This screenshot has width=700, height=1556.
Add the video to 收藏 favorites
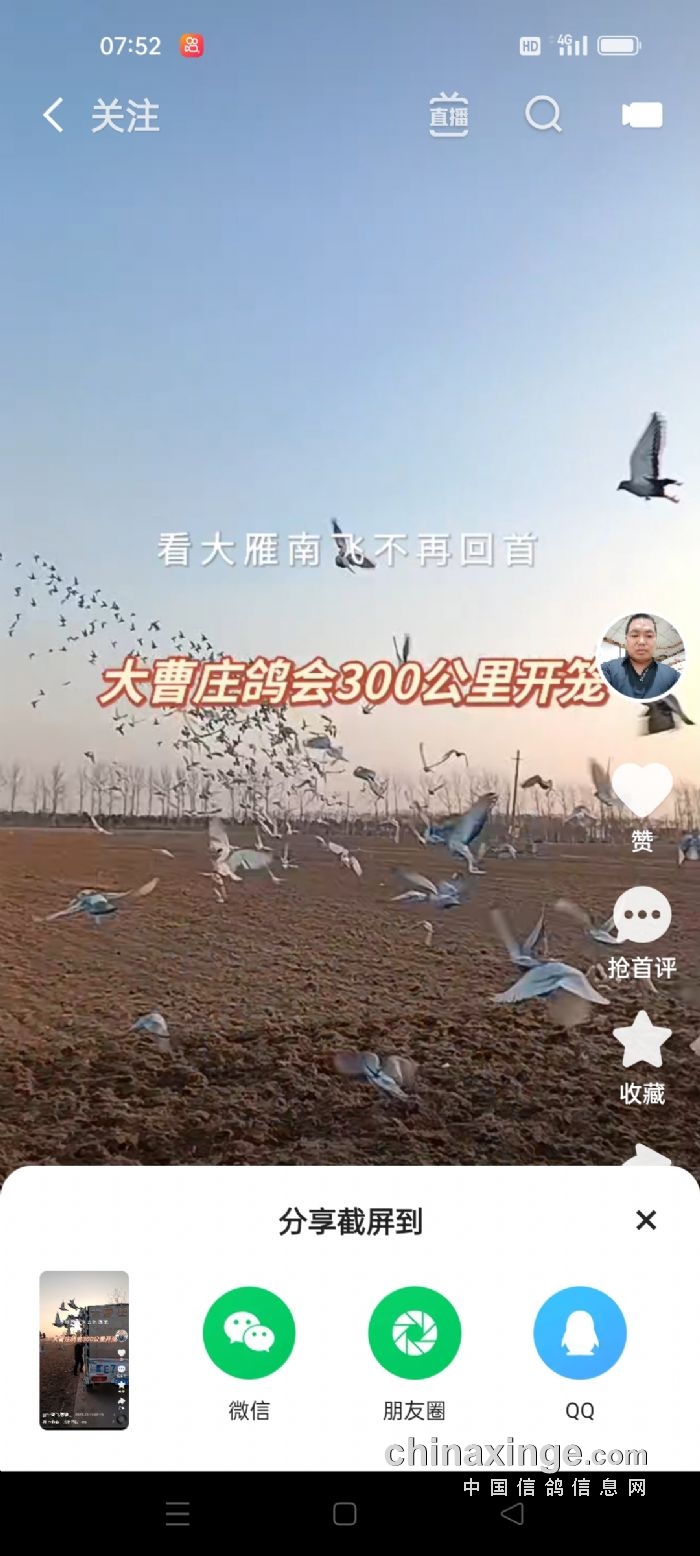tap(641, 1042)
